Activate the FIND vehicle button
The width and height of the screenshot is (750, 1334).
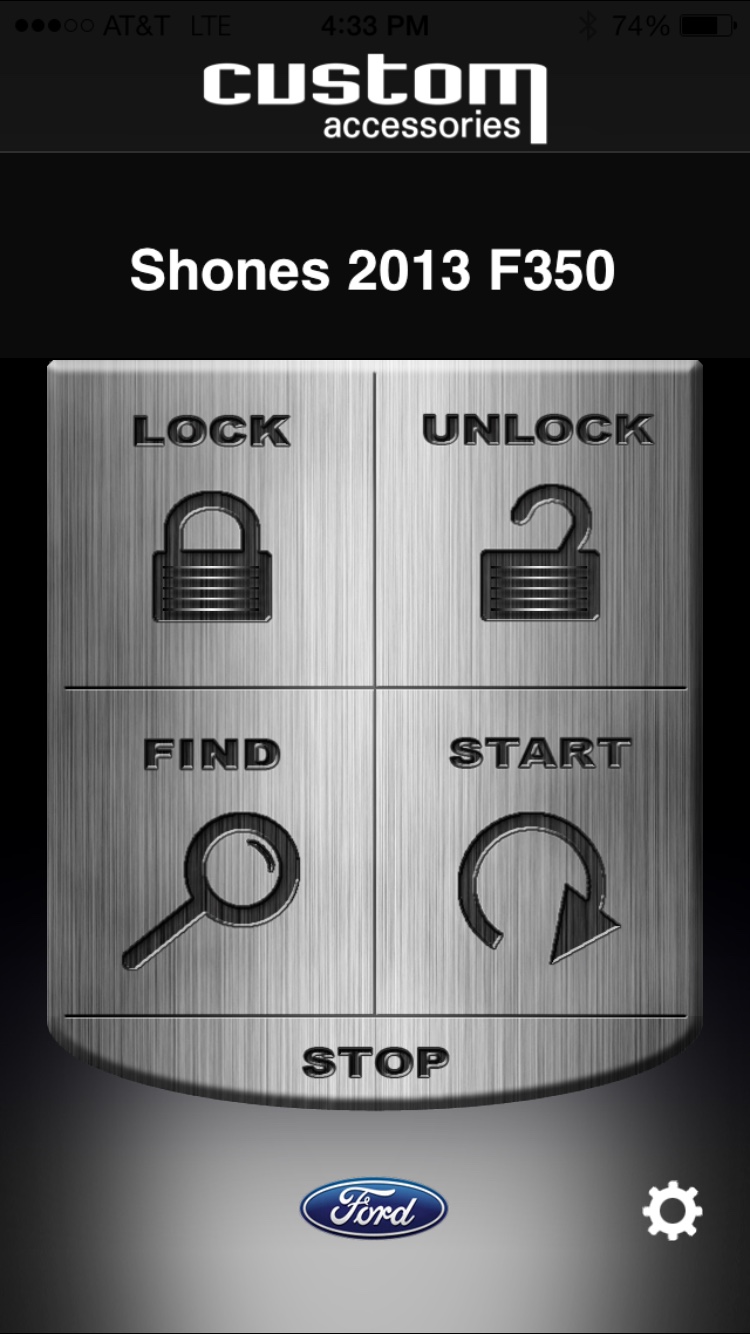[211, 852]
